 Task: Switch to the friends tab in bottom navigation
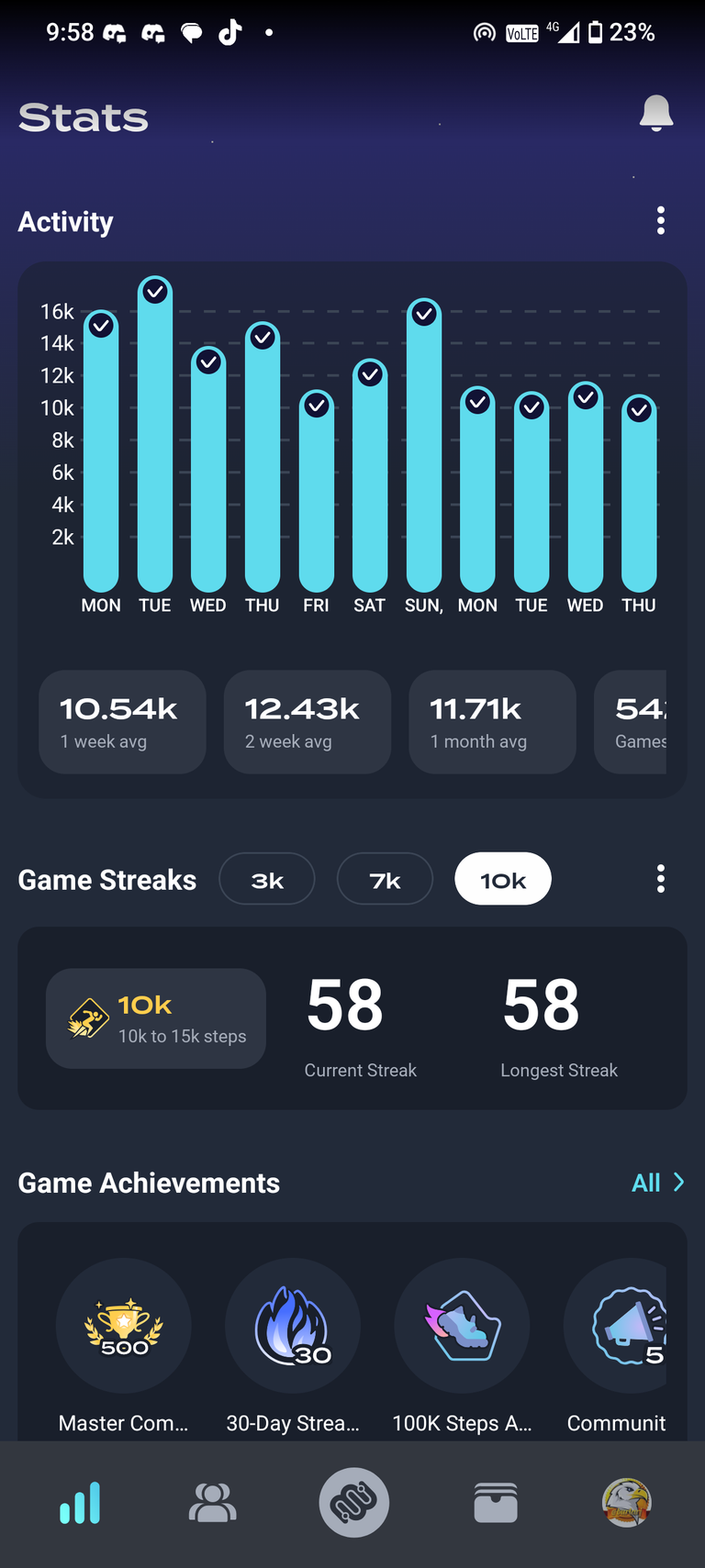click(213, 1503)
